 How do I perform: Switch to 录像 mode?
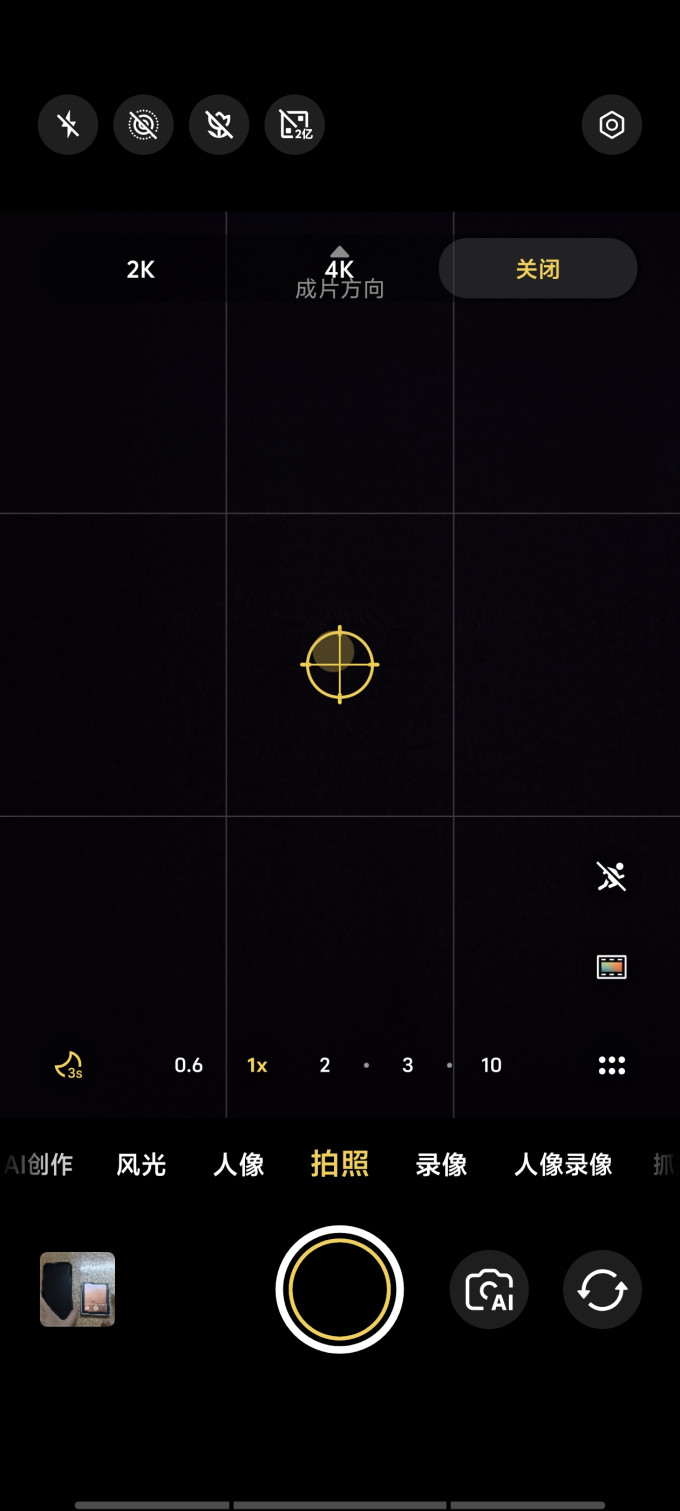(x=441, y=1164)
